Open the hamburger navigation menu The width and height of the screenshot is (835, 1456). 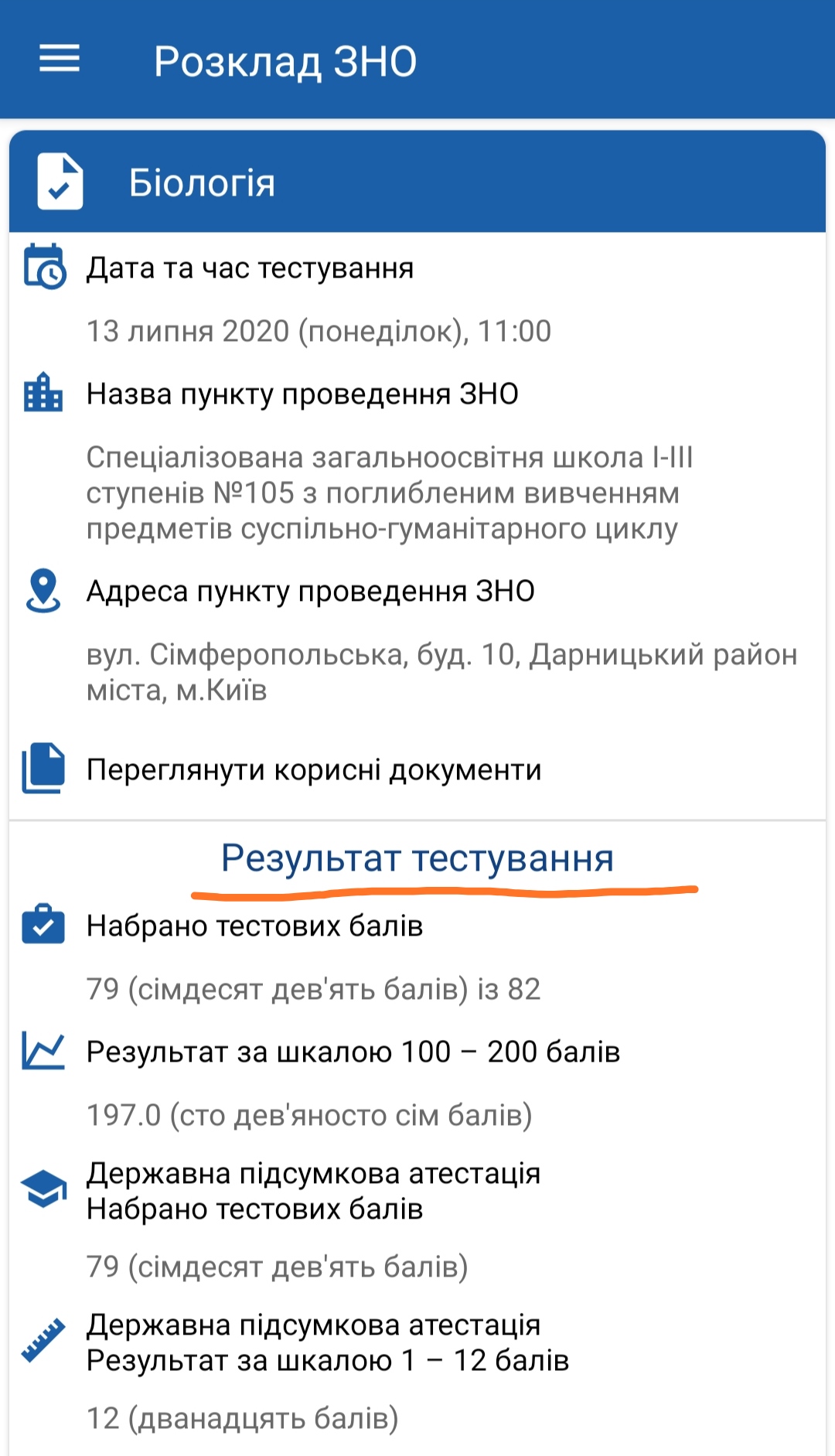60,59
